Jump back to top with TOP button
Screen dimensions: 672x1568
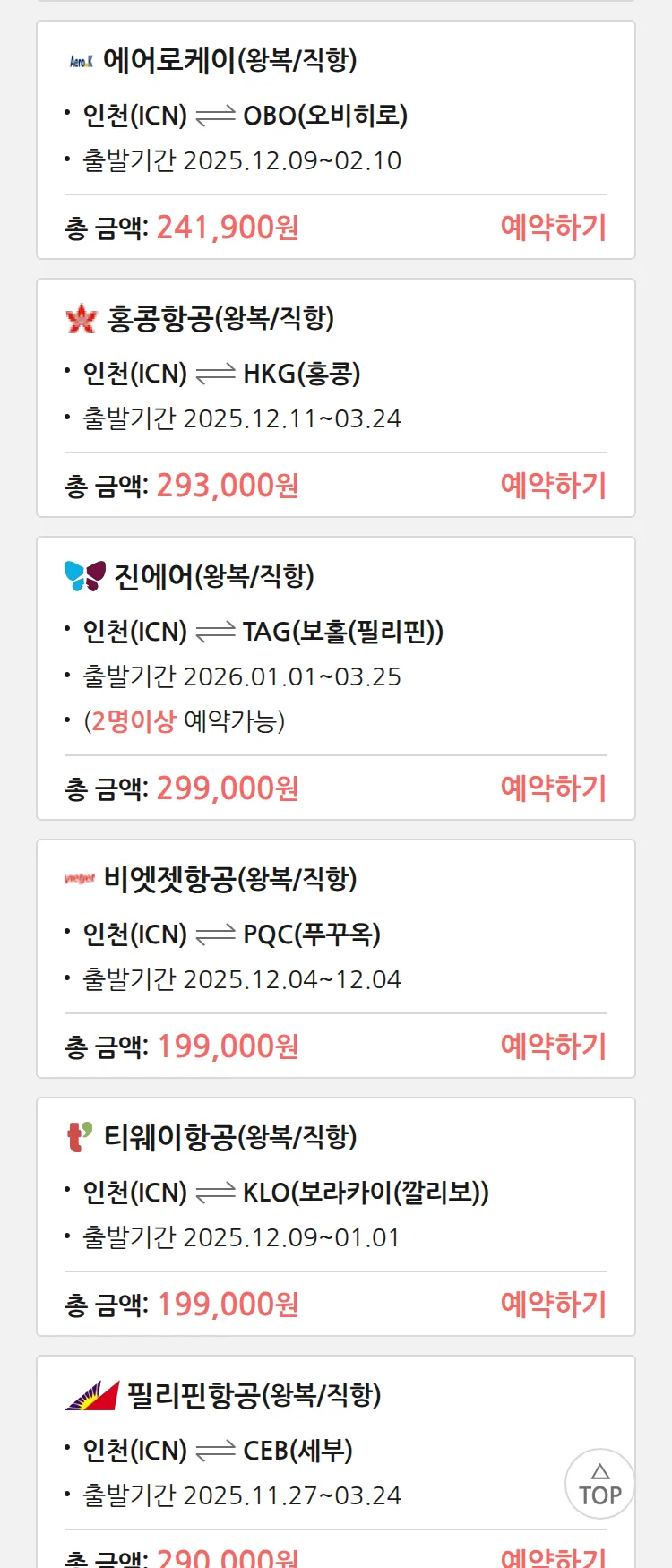pos(599,1484)
